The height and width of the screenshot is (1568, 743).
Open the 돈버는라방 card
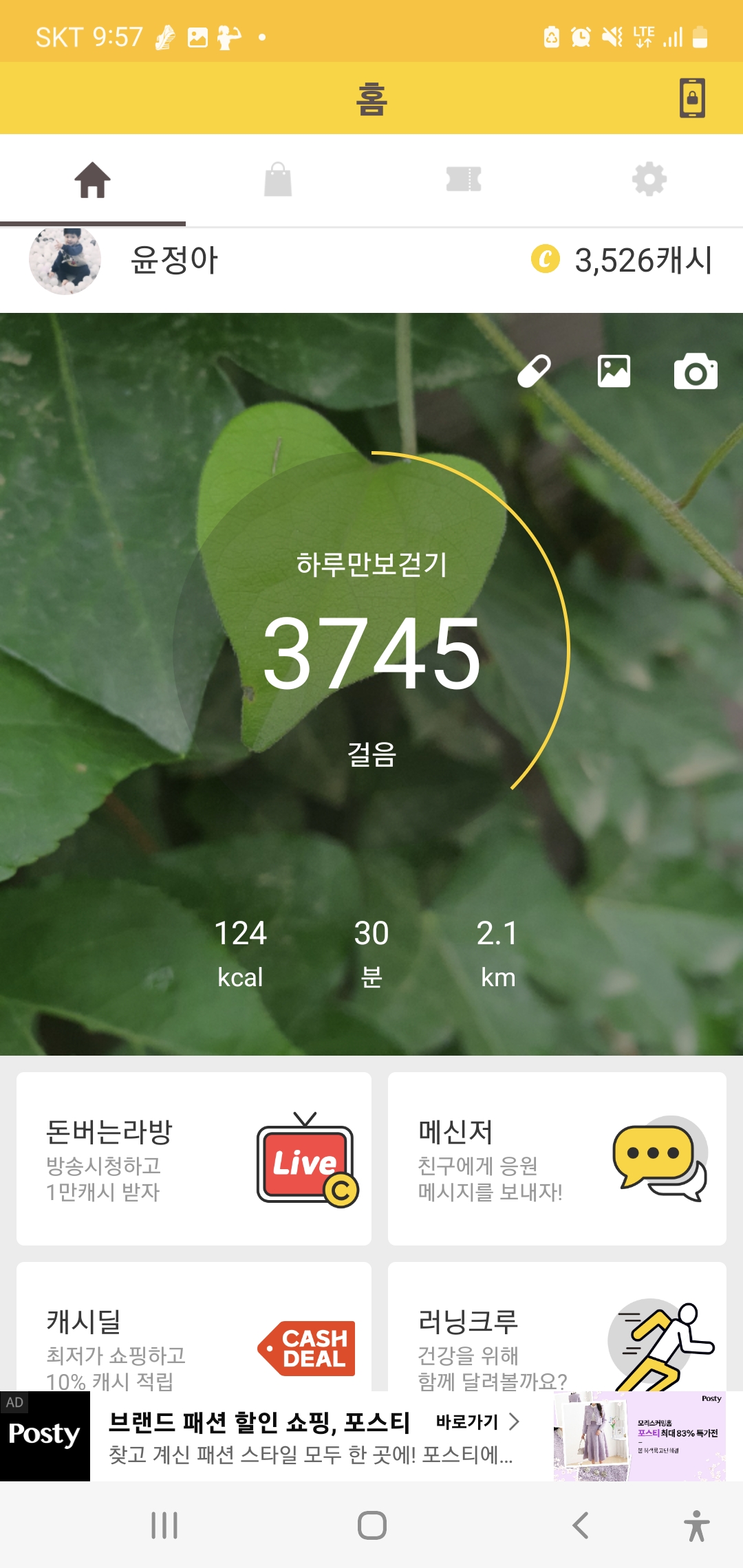pos(194,1158)
